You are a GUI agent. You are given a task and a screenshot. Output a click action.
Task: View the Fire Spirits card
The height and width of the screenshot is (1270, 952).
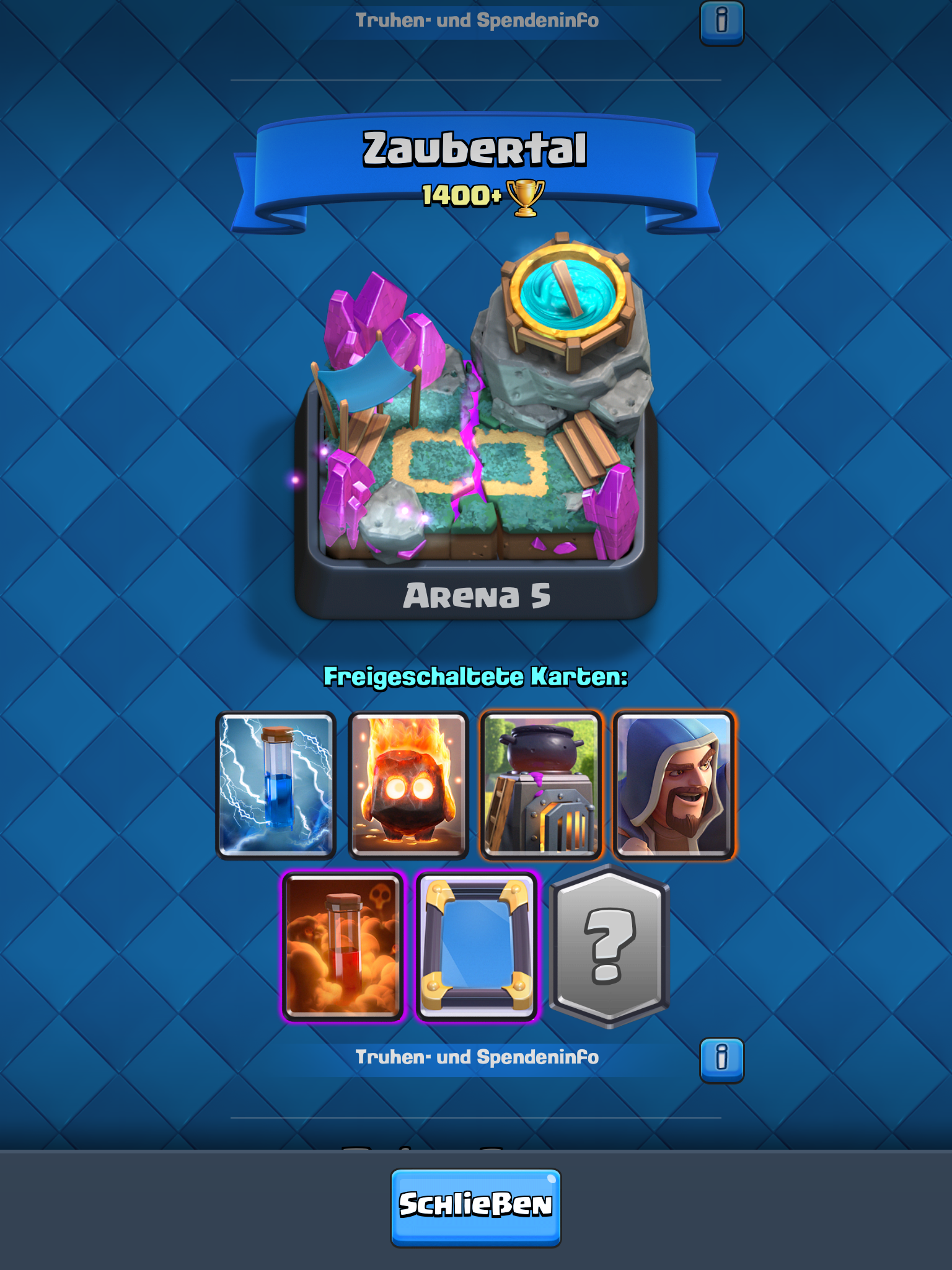408,785
